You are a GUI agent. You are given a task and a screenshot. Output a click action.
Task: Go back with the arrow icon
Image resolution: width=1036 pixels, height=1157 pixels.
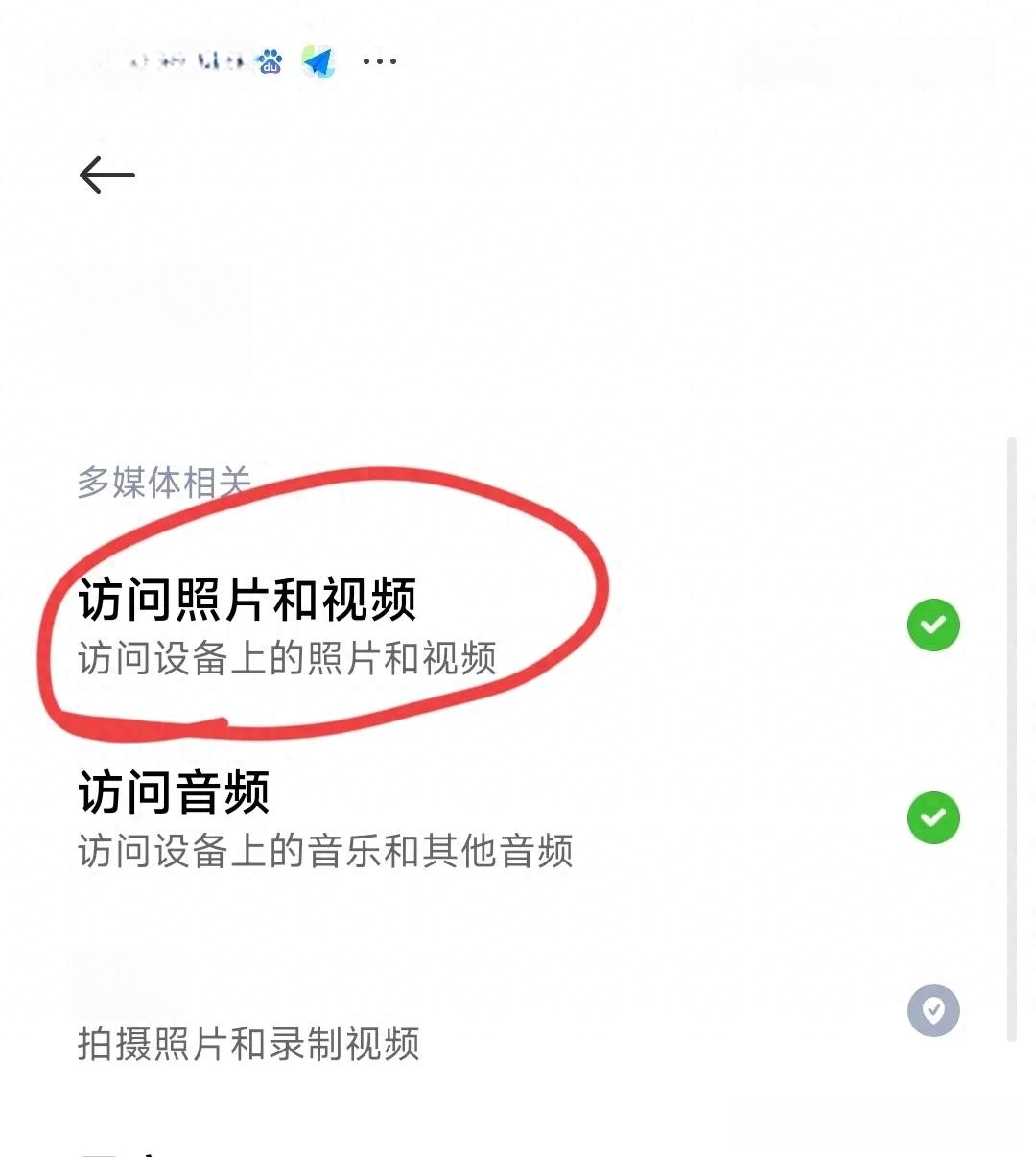coord(106,175)
